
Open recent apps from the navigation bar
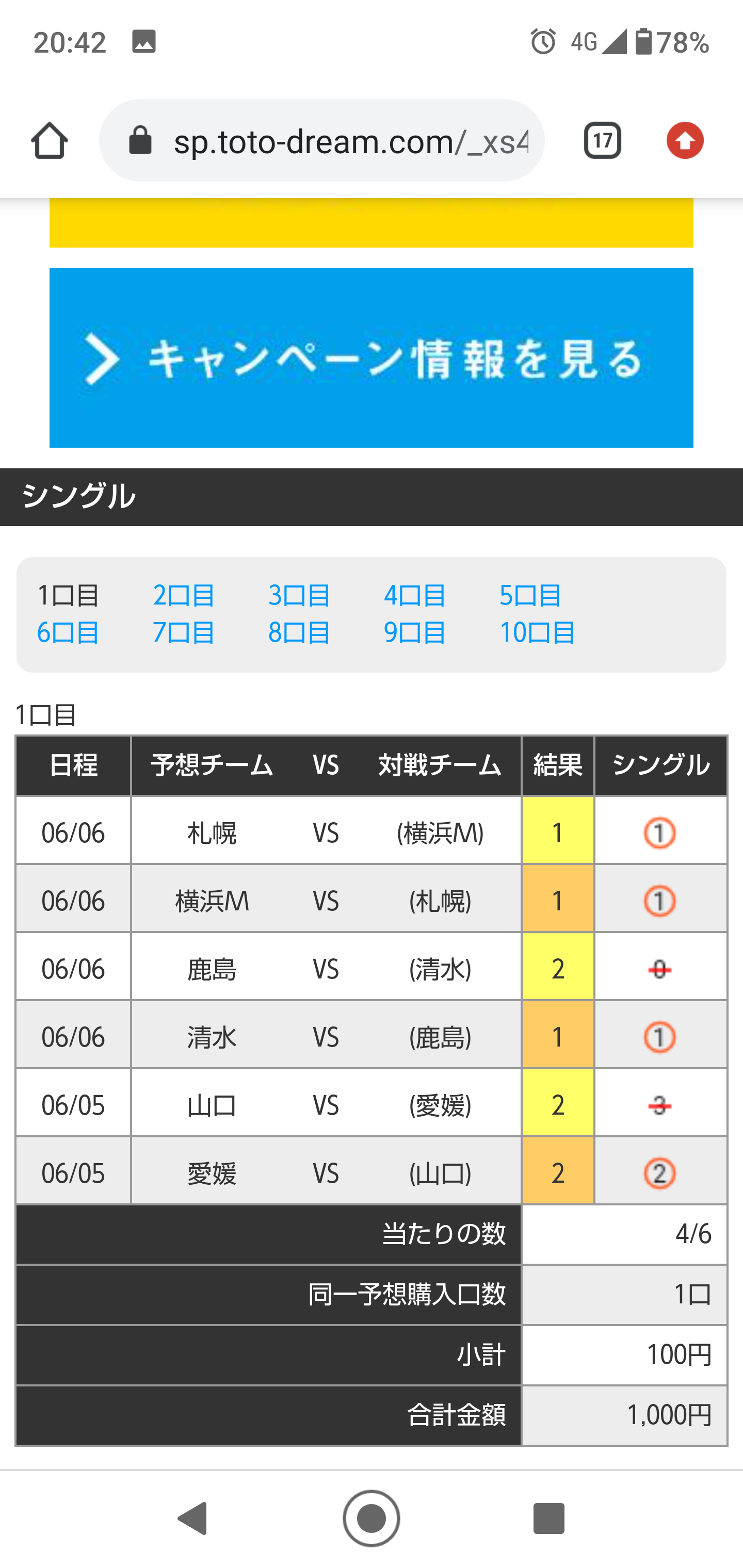tap(548, 1518)
